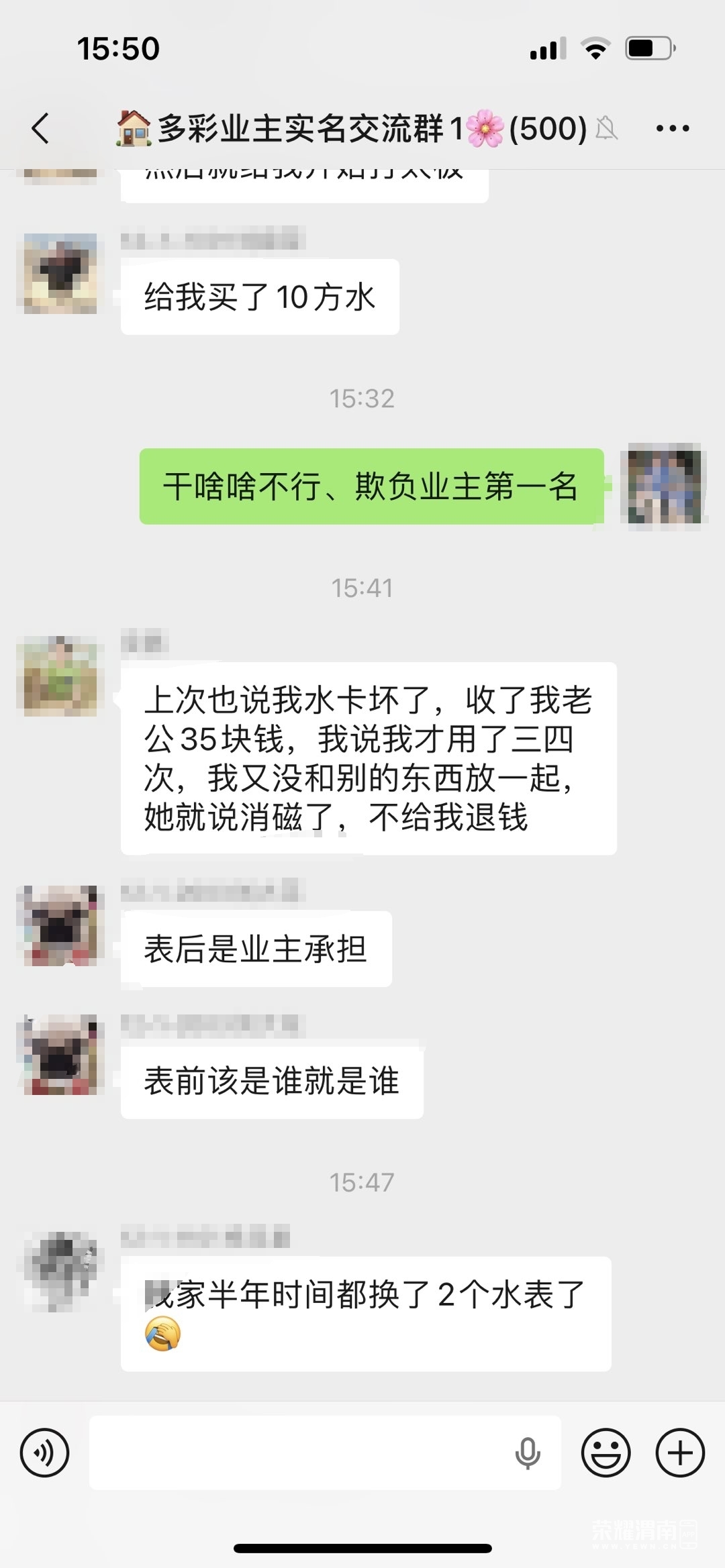Switch to voice message input

[x=44, y=1453]
